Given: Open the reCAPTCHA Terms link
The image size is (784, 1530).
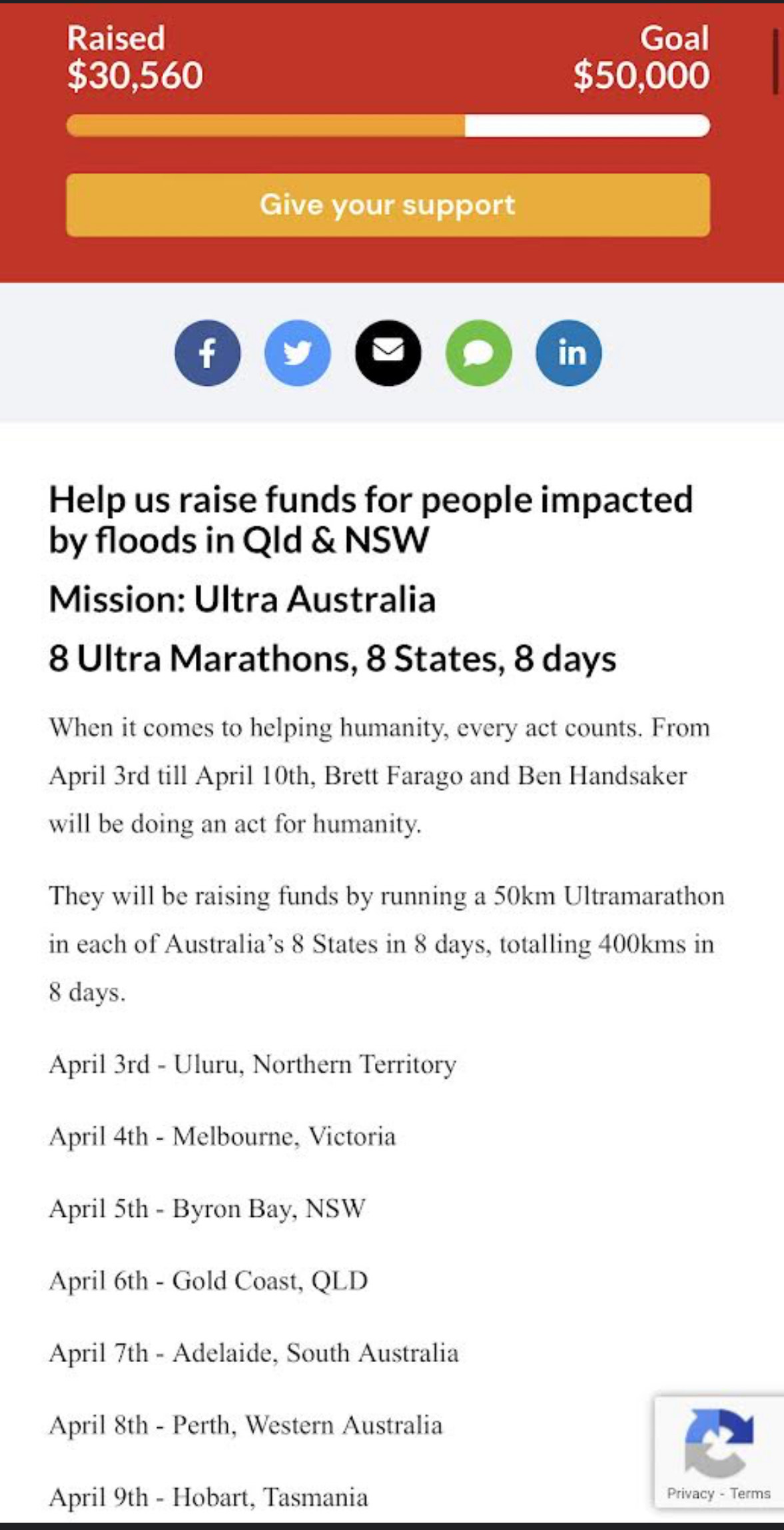Looking at the screenshot, I should (750, 1493).
